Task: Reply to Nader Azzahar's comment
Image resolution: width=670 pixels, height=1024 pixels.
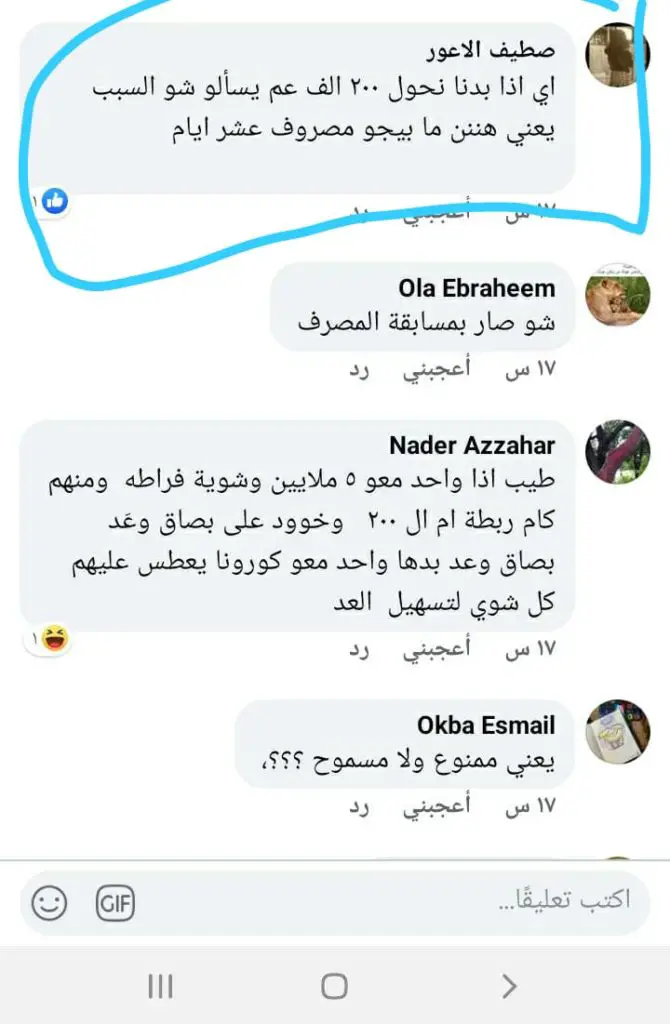Action: (x=358, y=651)
